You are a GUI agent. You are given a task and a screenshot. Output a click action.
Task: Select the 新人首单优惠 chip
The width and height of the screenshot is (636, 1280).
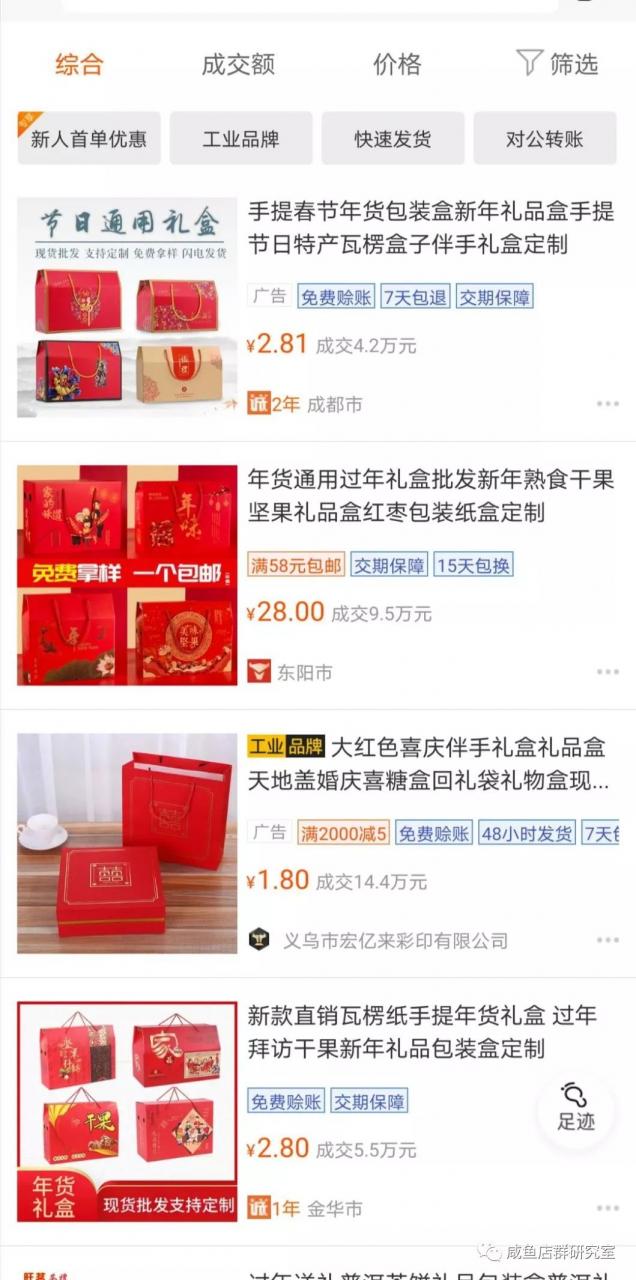tap(89, 139)
